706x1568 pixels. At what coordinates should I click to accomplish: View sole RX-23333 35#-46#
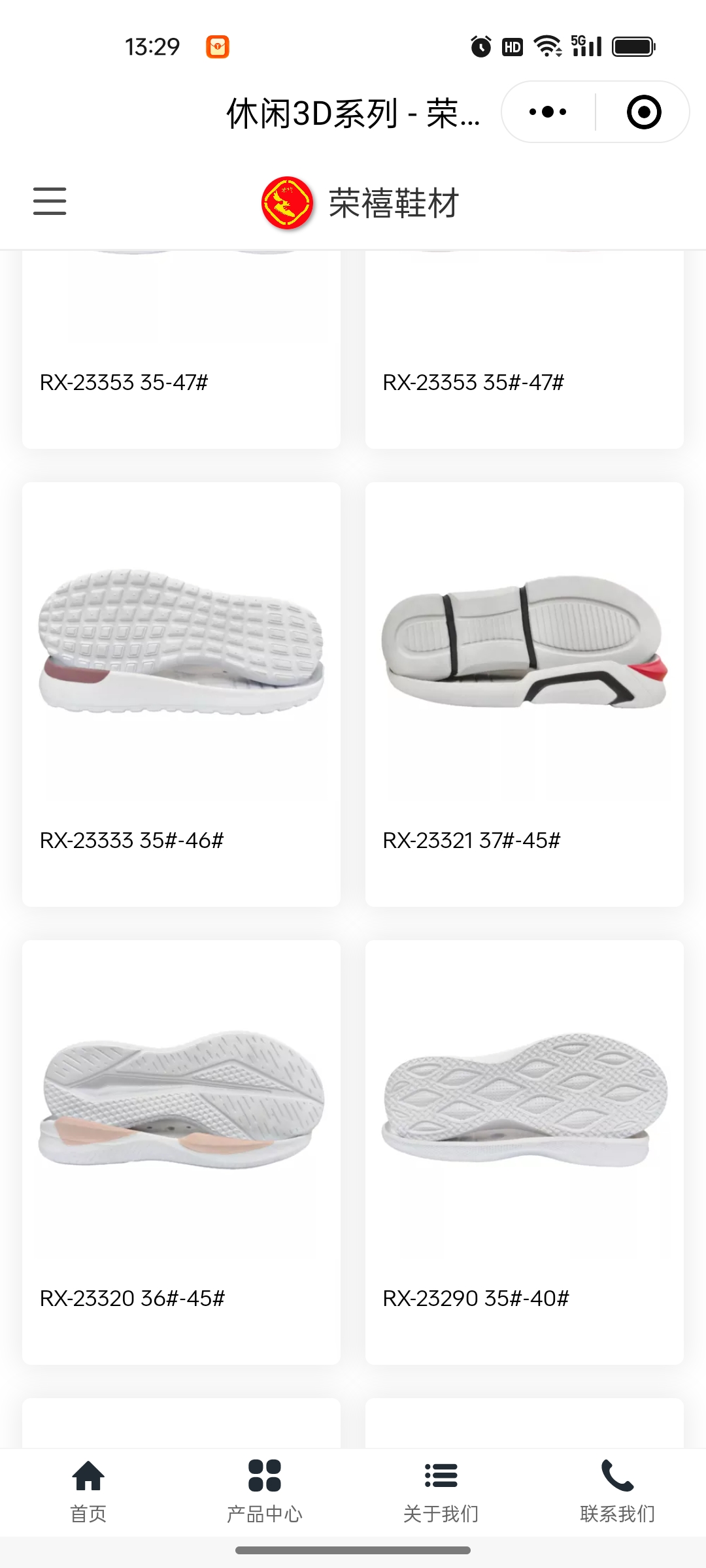[x=181, y=694]
